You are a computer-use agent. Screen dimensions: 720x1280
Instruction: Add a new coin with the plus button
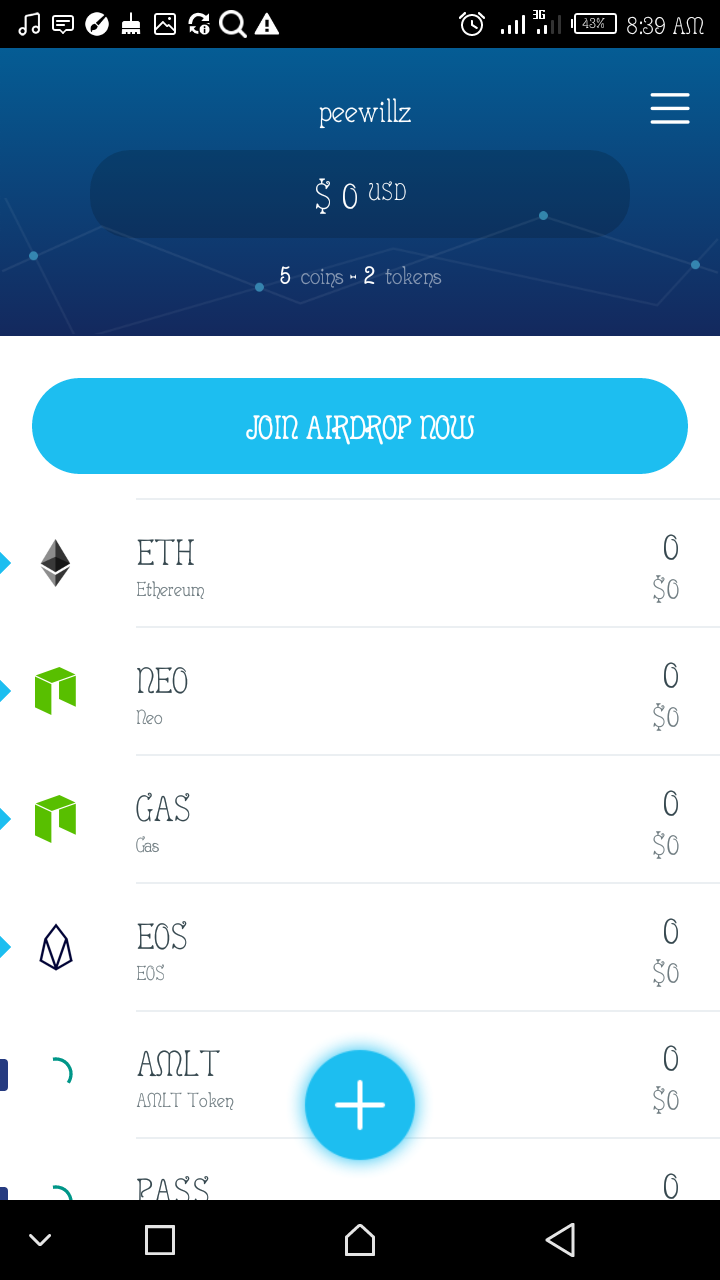[360, 1105]
